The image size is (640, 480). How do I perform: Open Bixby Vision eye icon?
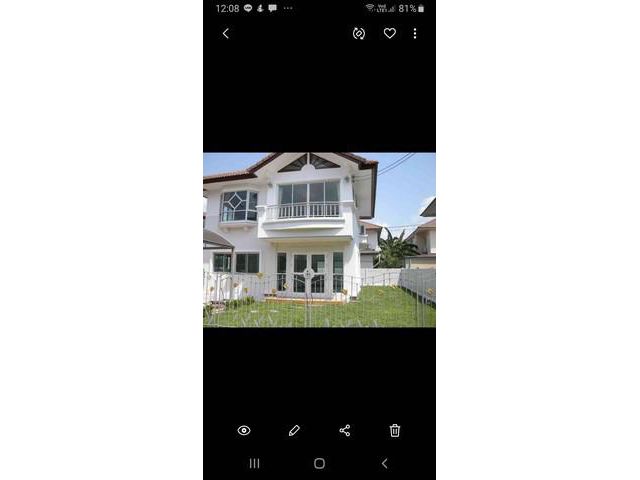pyautogui.click(x=244, y=430)
